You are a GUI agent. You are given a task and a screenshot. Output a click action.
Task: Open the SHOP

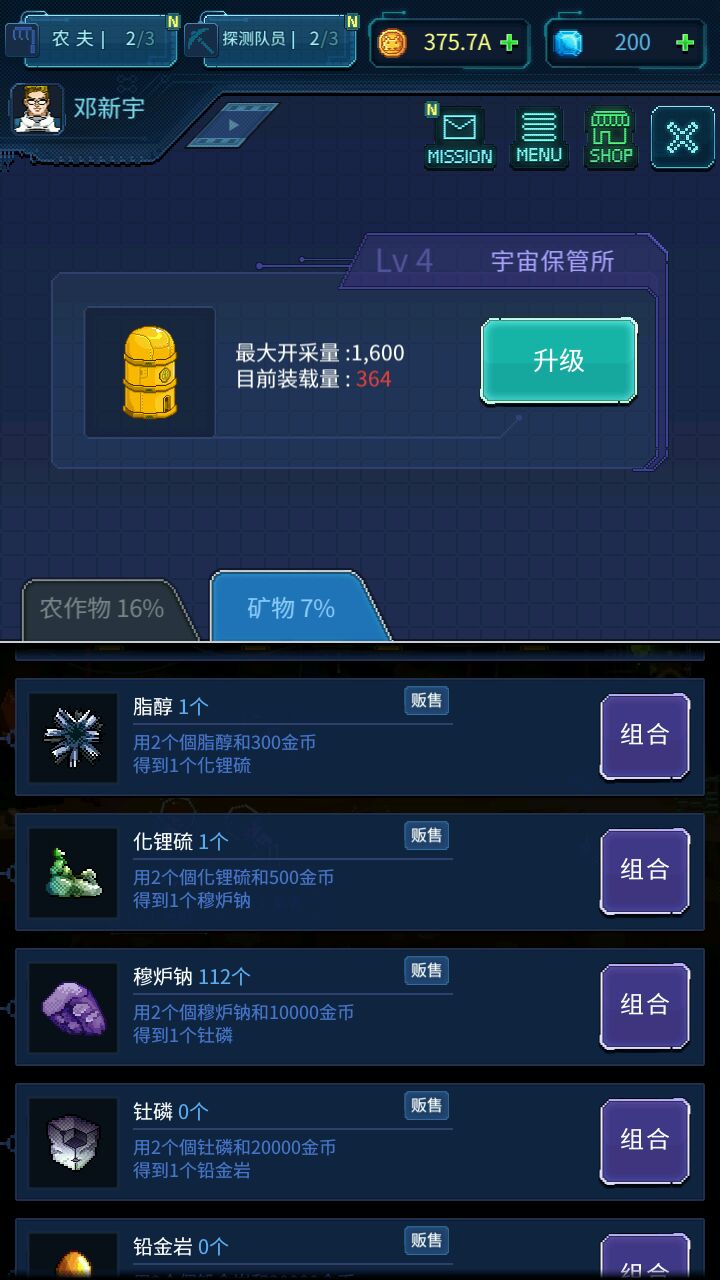(x=611, y=138)
